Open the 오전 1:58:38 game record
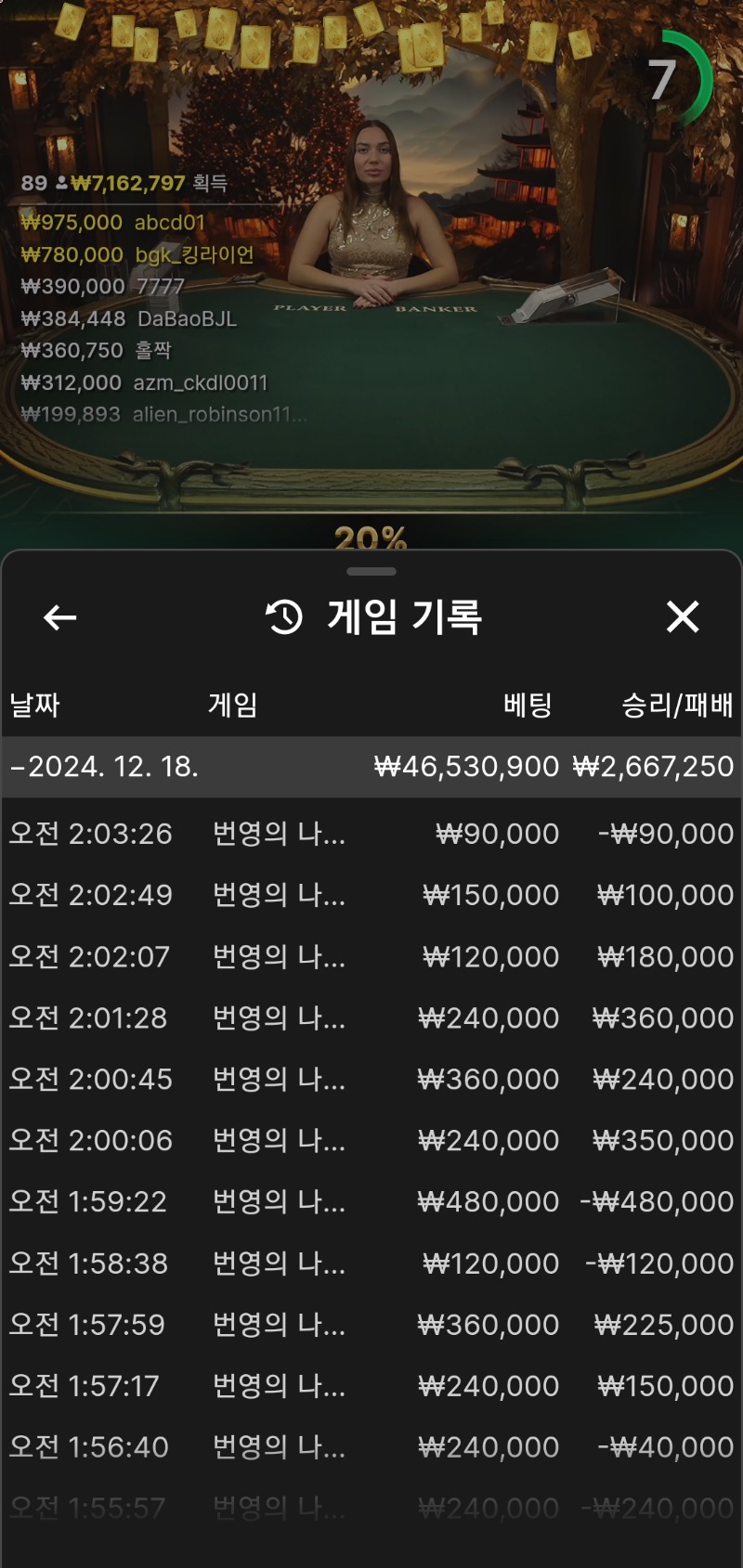 tap(371, 1263)
